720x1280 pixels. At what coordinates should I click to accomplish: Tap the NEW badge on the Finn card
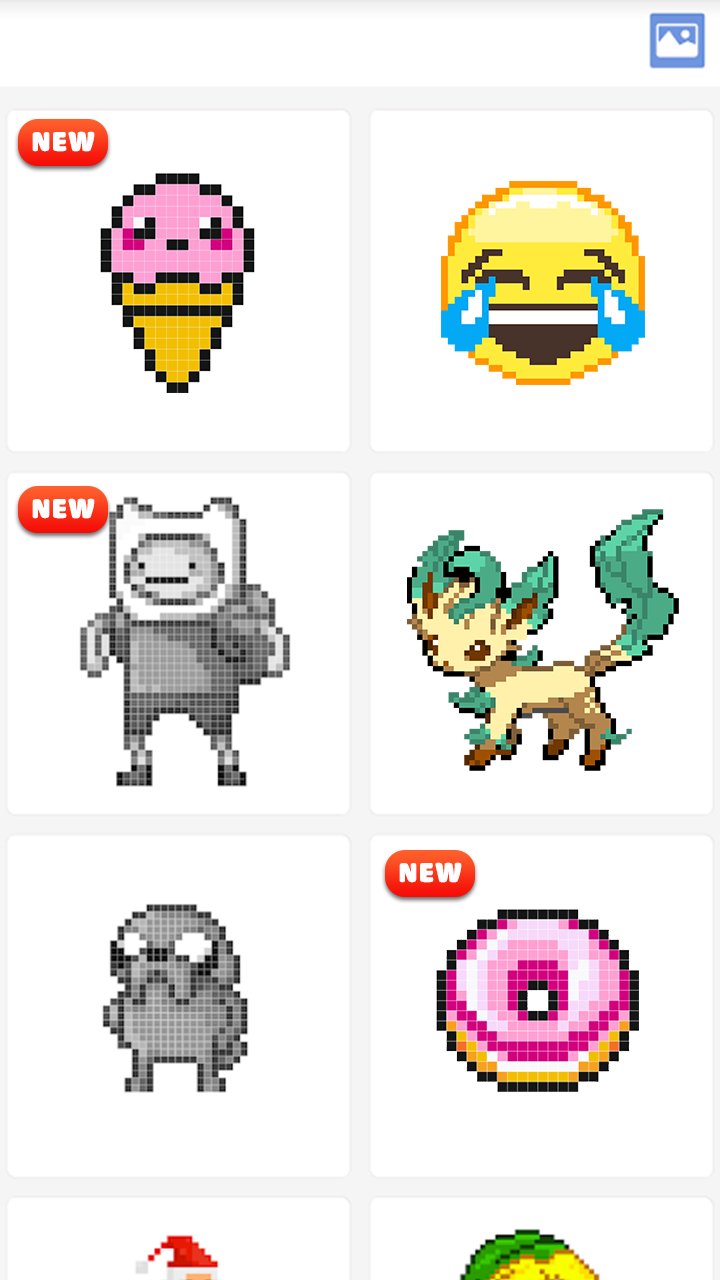click(x=62, y=509)
